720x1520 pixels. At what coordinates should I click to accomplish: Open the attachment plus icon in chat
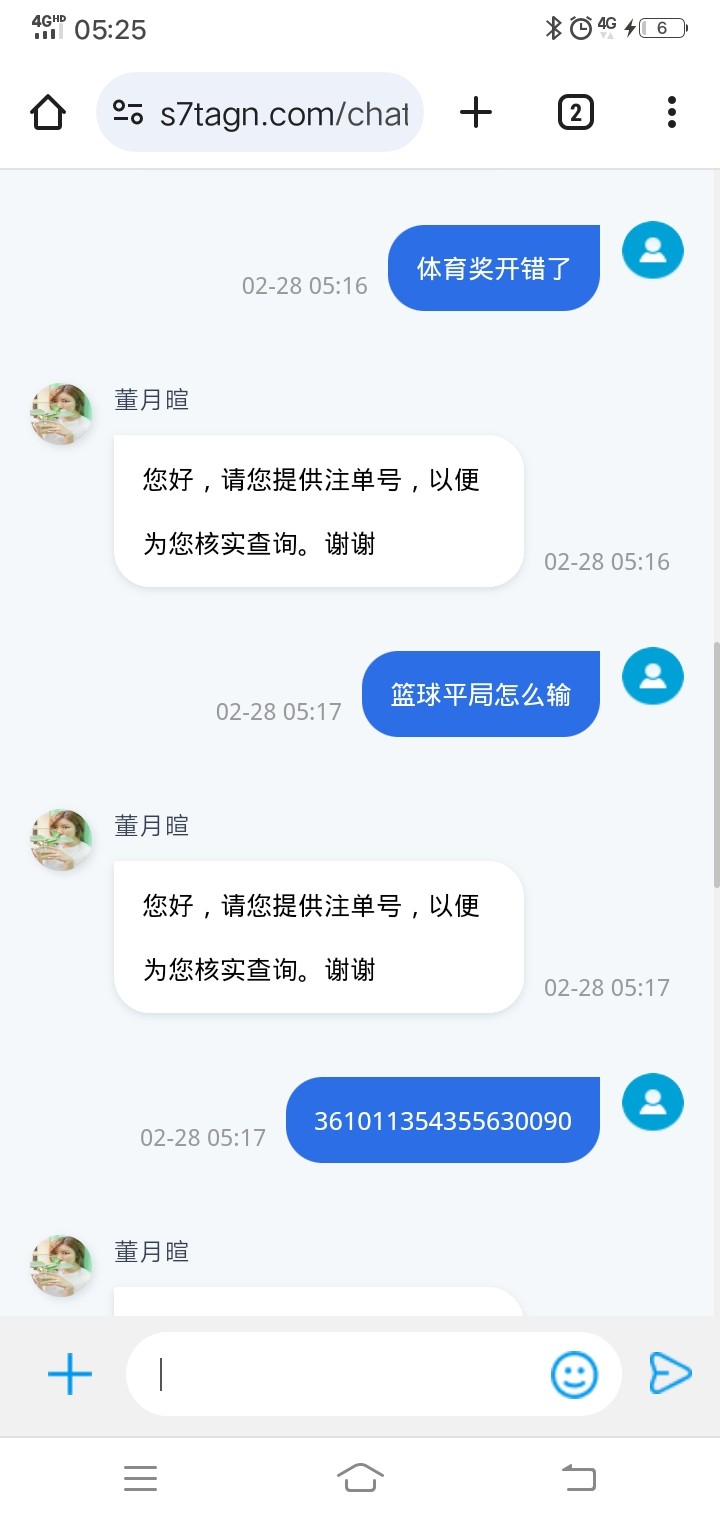point(68,1374)
